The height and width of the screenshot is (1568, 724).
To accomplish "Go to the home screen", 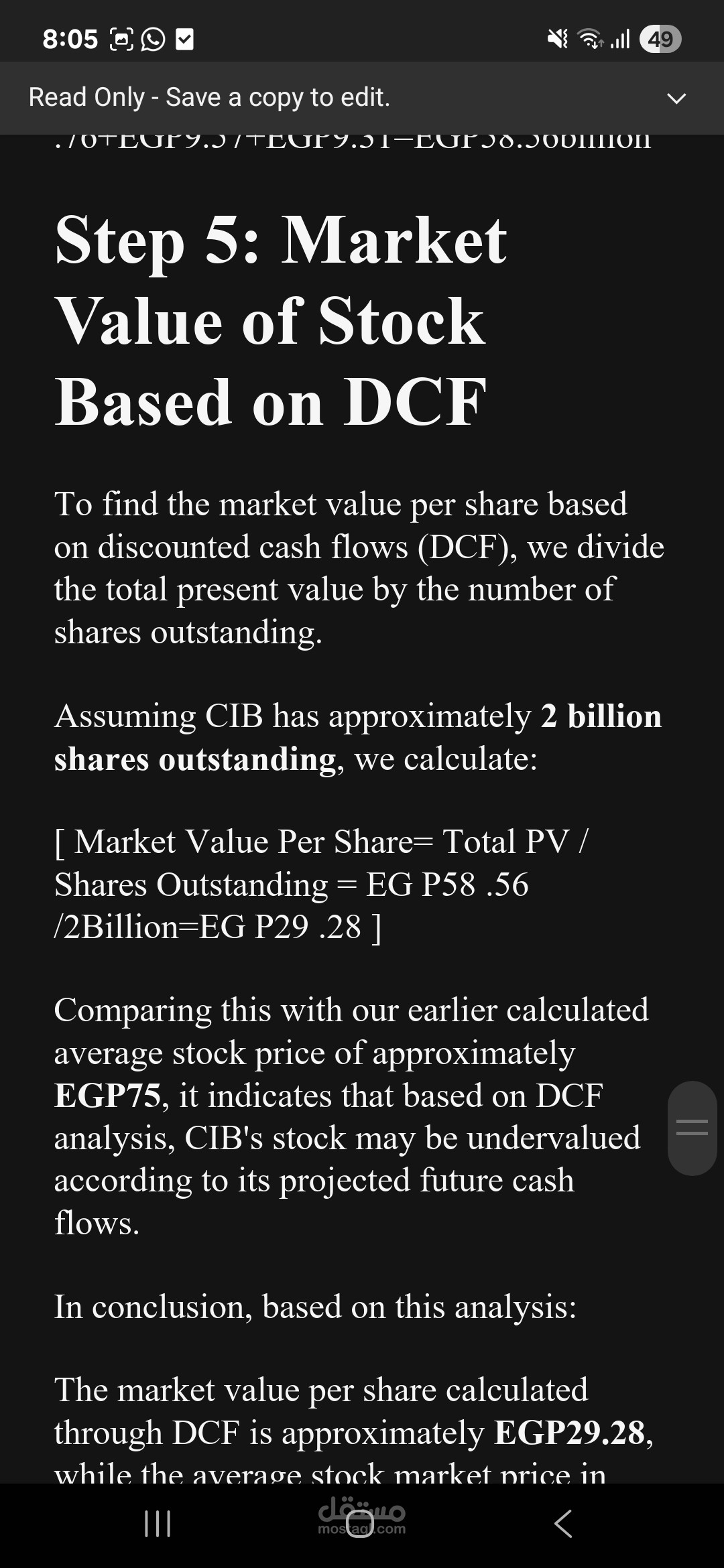I will click(359, 1524).
